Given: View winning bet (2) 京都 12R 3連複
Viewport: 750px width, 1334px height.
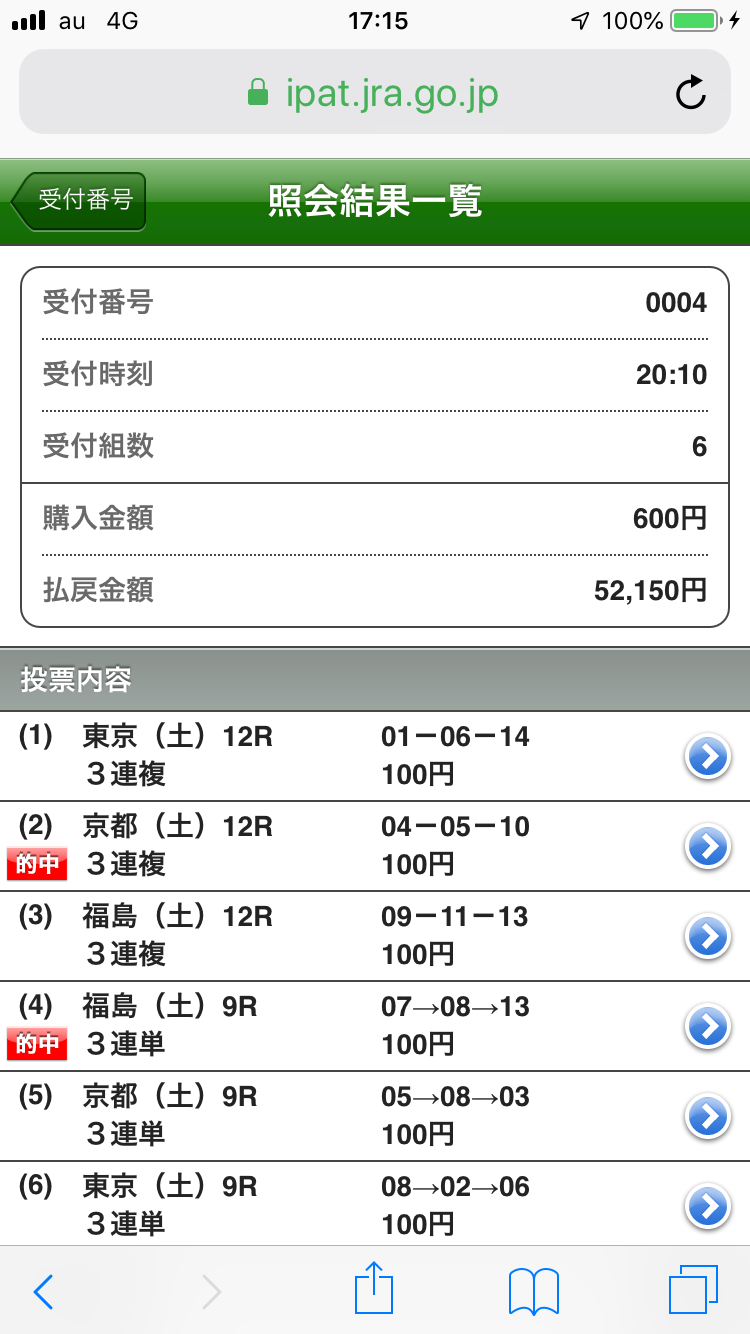Looking at the screenshot, I should pyautogui.click(x=707, y=847).
